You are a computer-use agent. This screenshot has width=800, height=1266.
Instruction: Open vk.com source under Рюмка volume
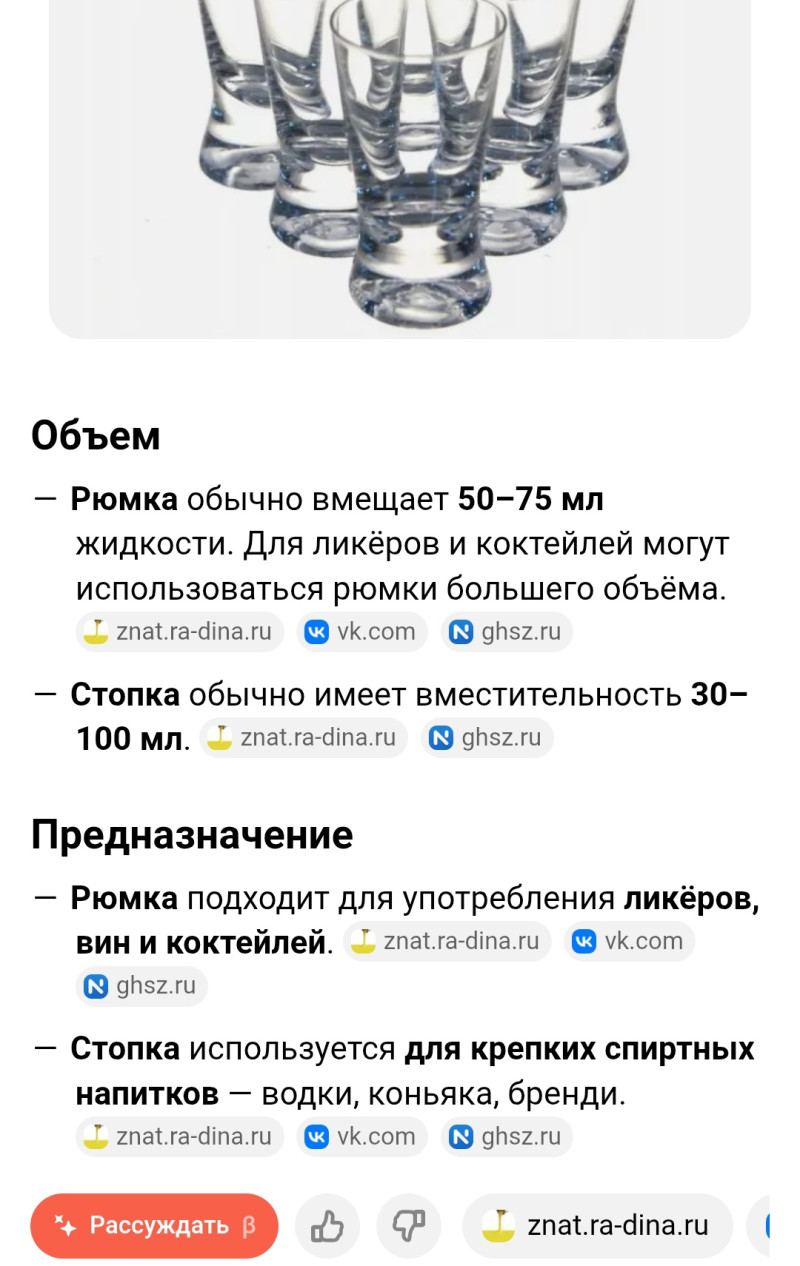click(x=361, y=632)
